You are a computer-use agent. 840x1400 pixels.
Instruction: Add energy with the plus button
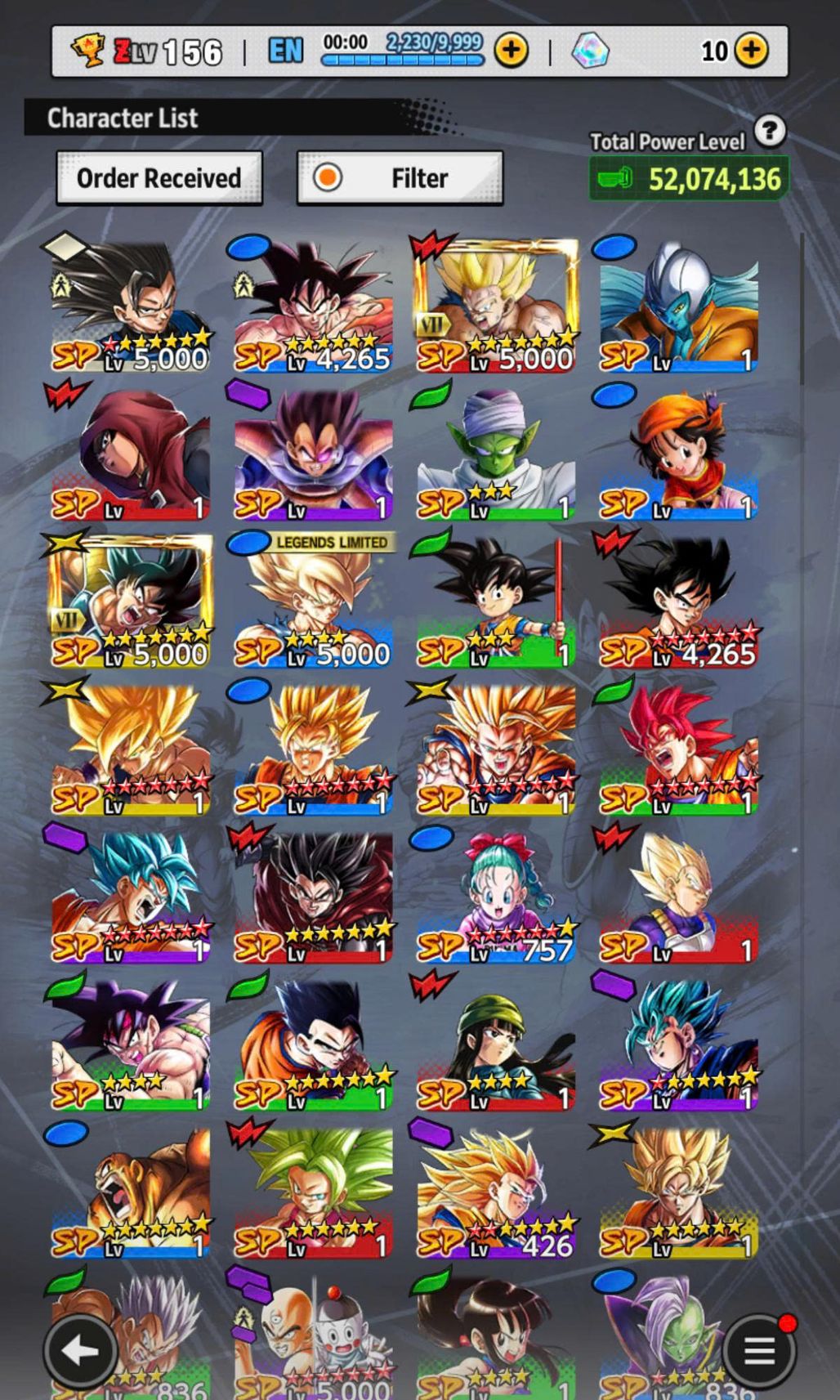tap(512, 51)
